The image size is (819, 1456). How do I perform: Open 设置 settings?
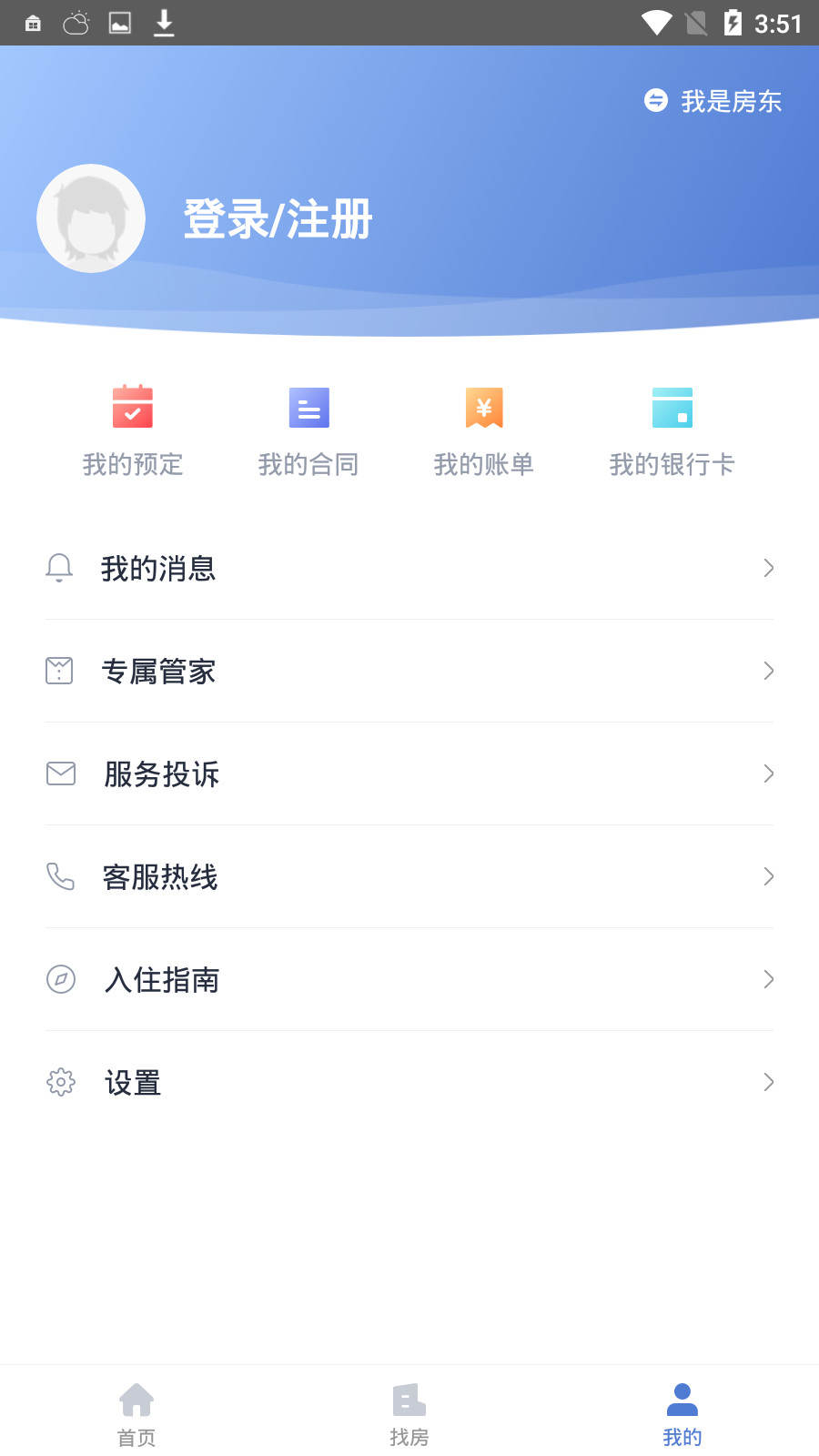[x=409, y=1083]
